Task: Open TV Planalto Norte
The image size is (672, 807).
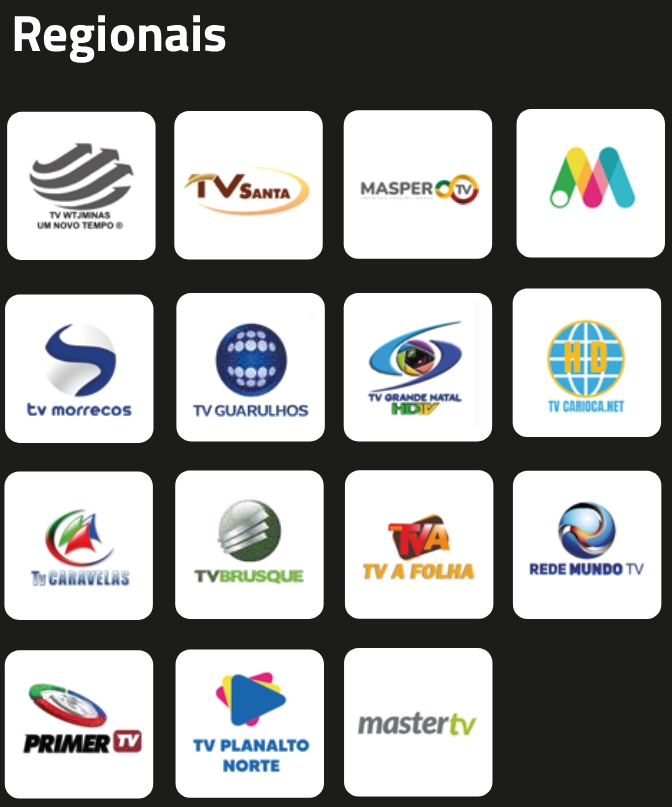Action: tap(250, 723)
